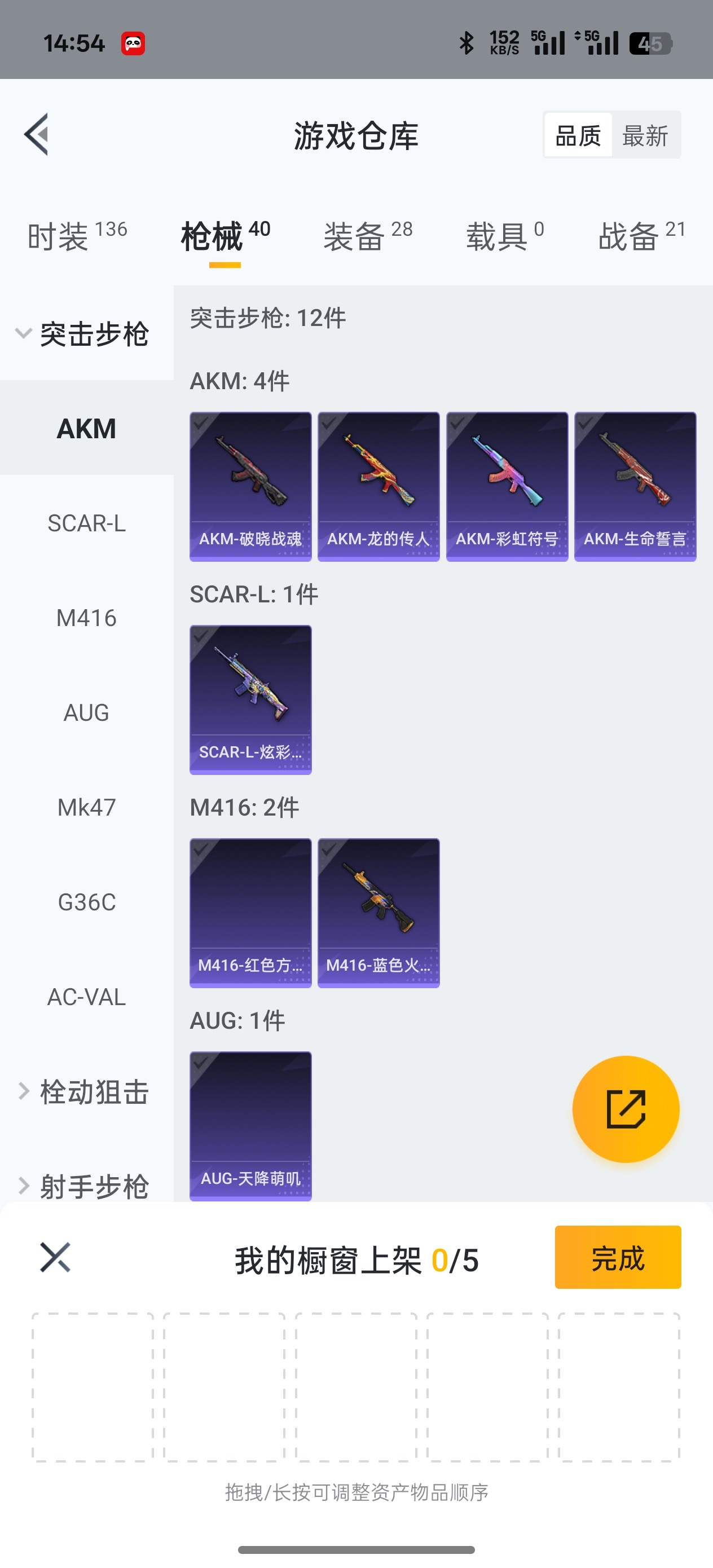Close the 我的橱窗上架 panel
Viewport: 713px width, 1568px height.
pos(55,1257)
